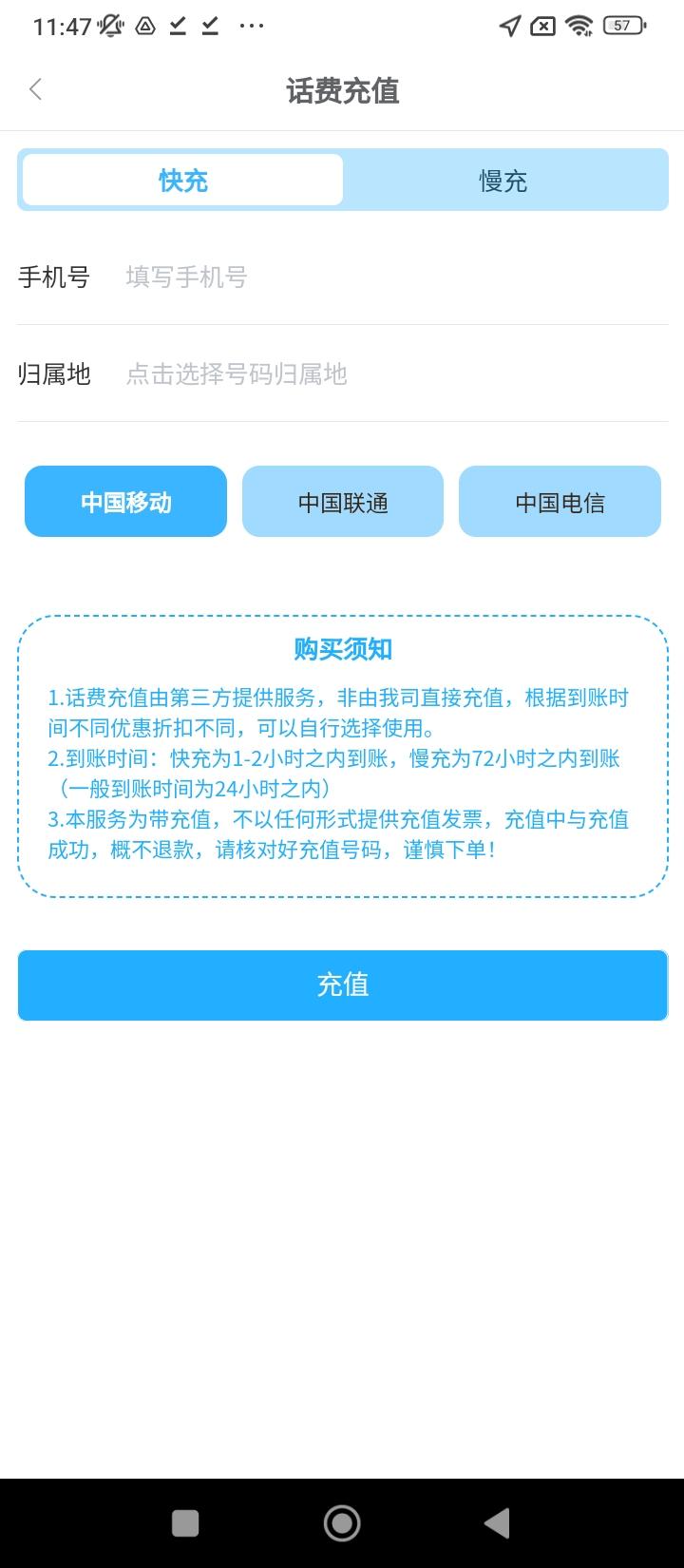Open the ellipsis menu in the status bar
684x1568 pixels.
[x=251, y=26]
